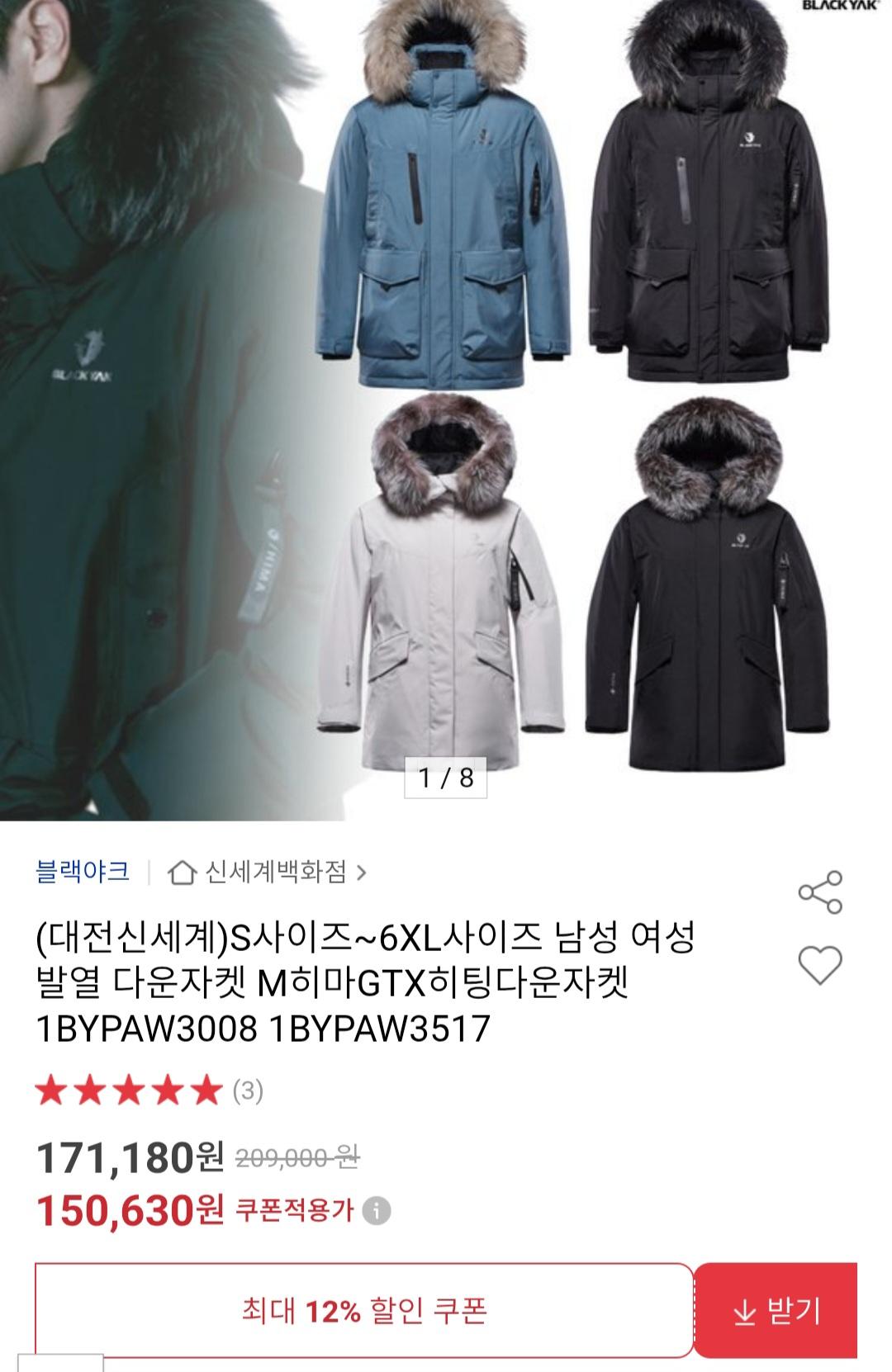892x1372 pixels.
Task: Open the star rating reviews
Action: tap(149, 1091)
